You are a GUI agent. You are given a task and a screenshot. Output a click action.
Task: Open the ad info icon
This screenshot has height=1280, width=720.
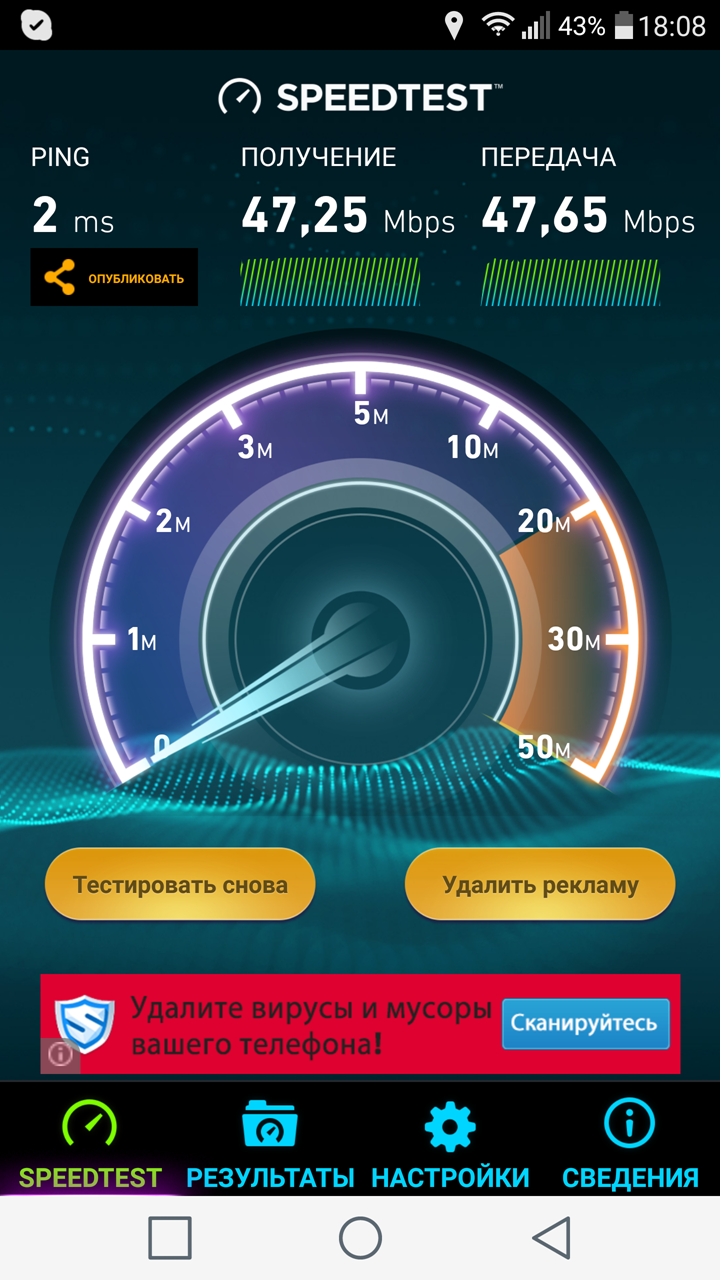[x=60, y=1055]
